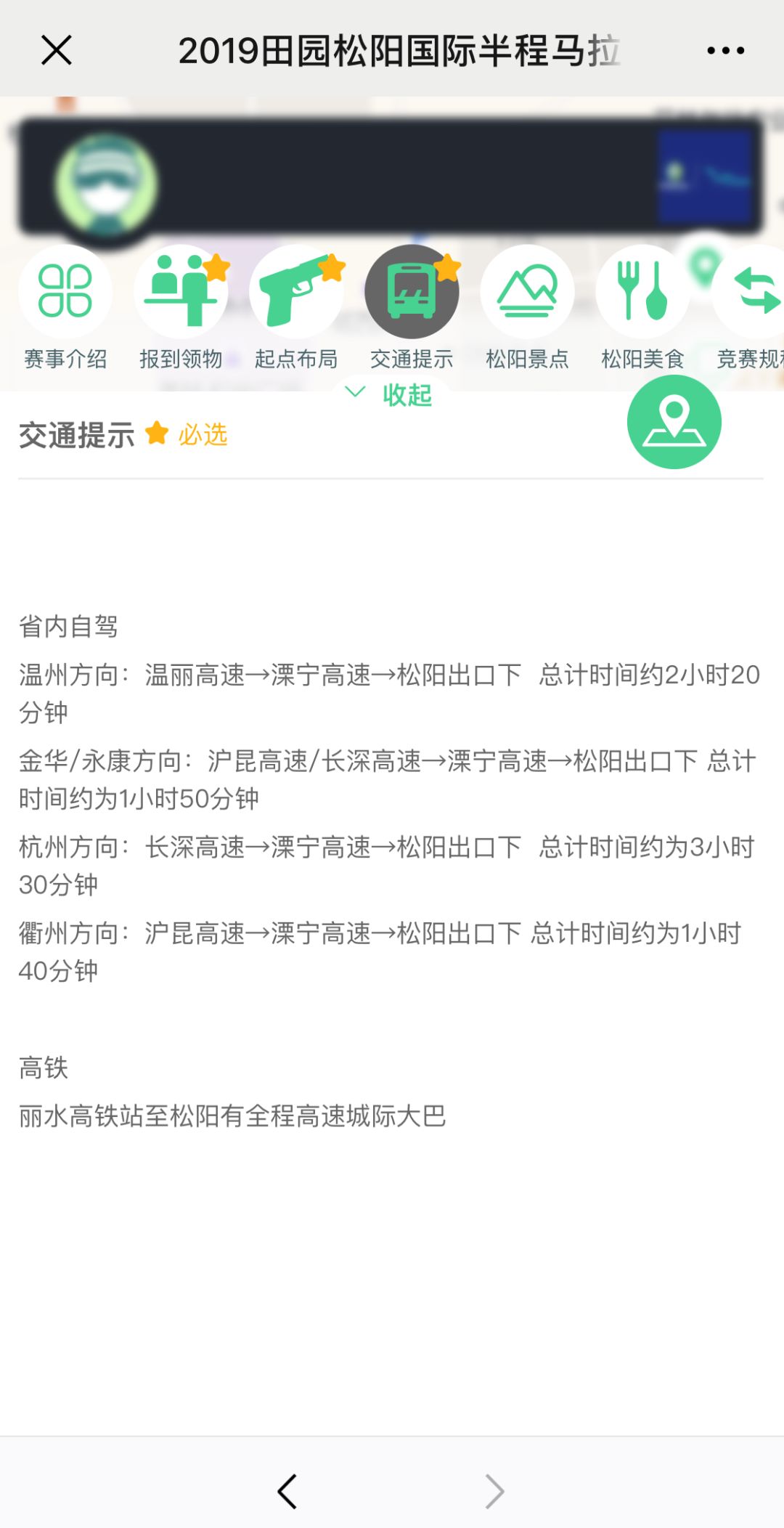Open the blurred profile banner at top
Screen dimensions: 784x1528
(x=391, y=176)
